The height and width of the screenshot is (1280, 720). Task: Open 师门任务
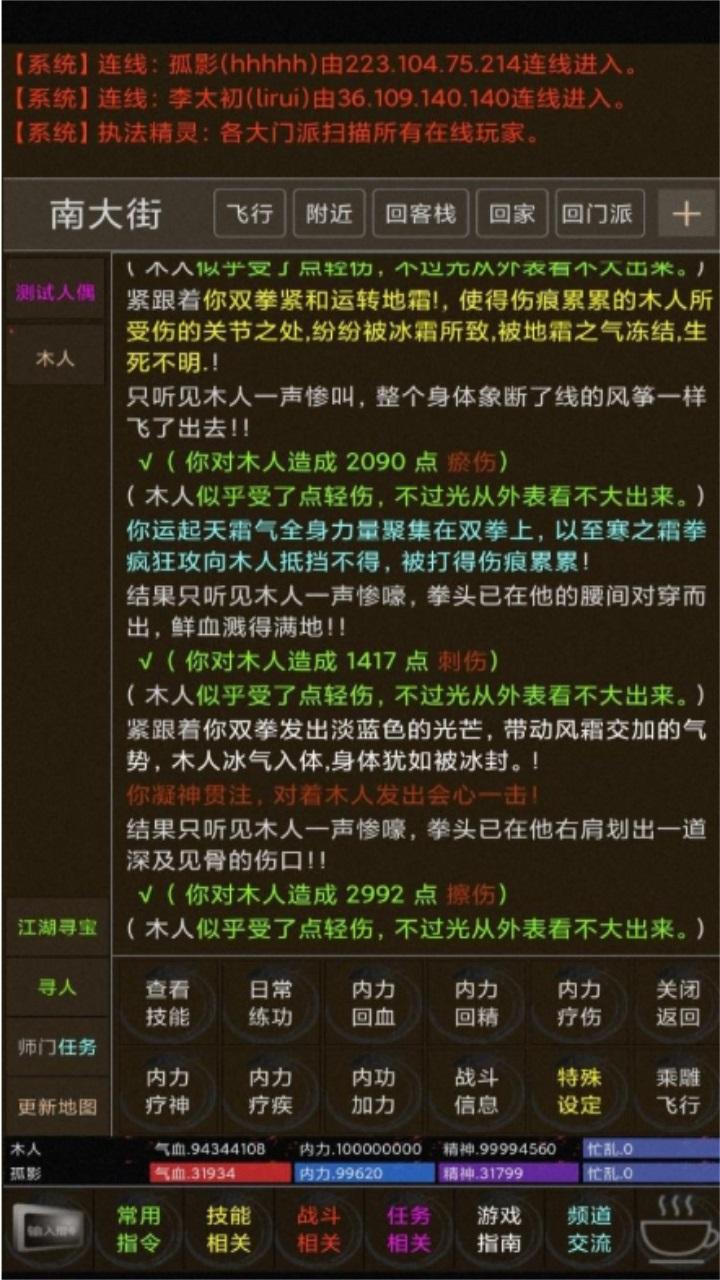coord(57,1047)
